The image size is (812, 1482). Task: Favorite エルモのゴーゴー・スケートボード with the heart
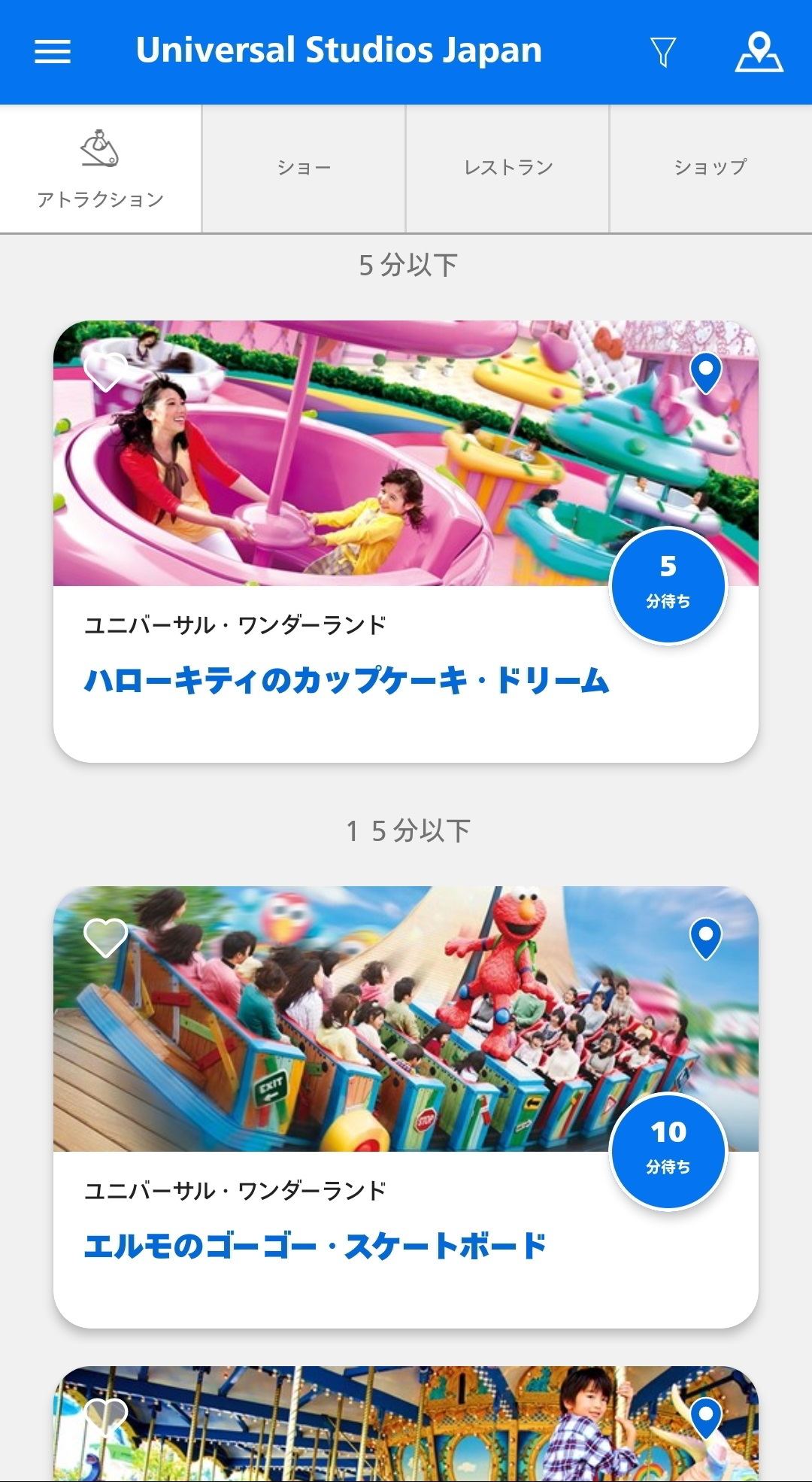coord(106,937)
